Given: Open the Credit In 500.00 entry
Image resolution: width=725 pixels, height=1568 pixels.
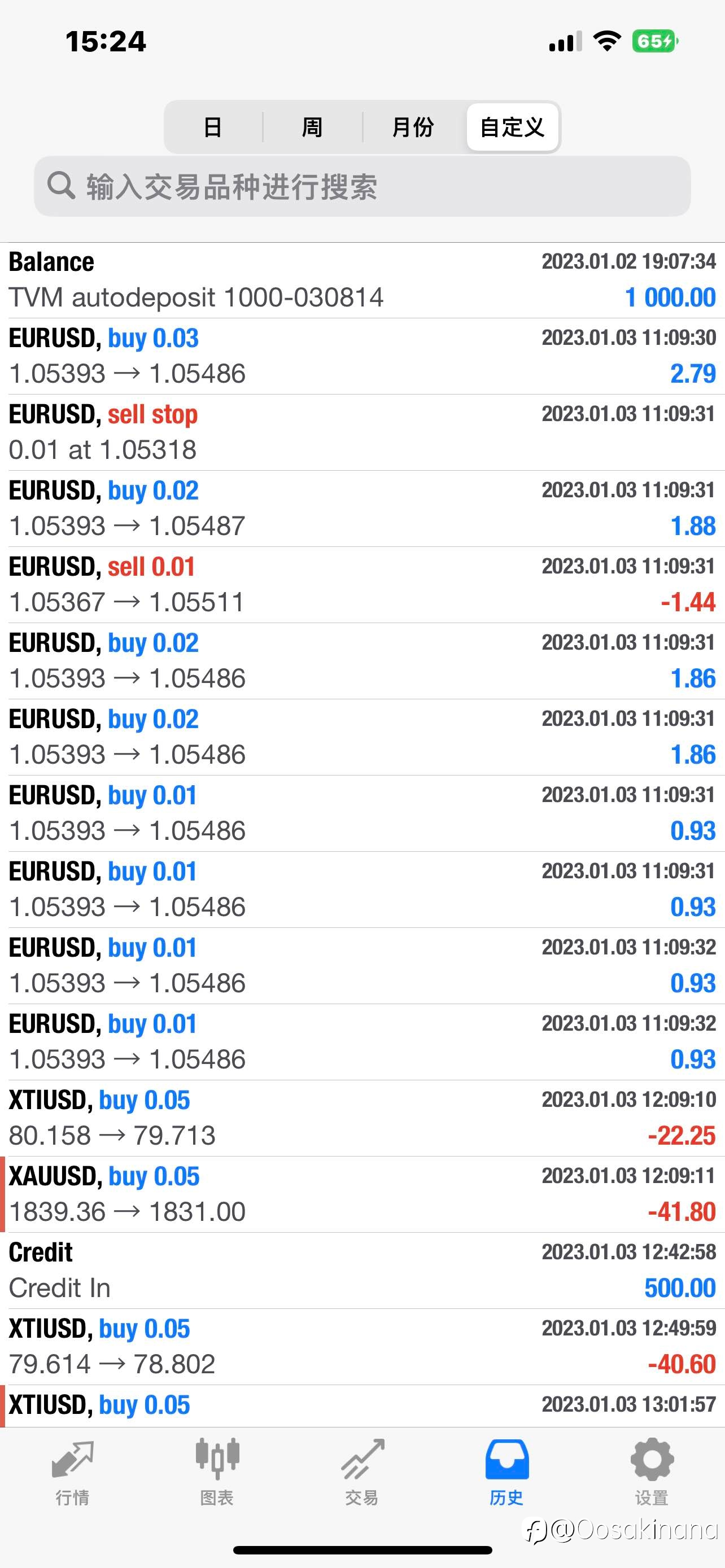Looking at the screenshot, I should coord(362,1271).
